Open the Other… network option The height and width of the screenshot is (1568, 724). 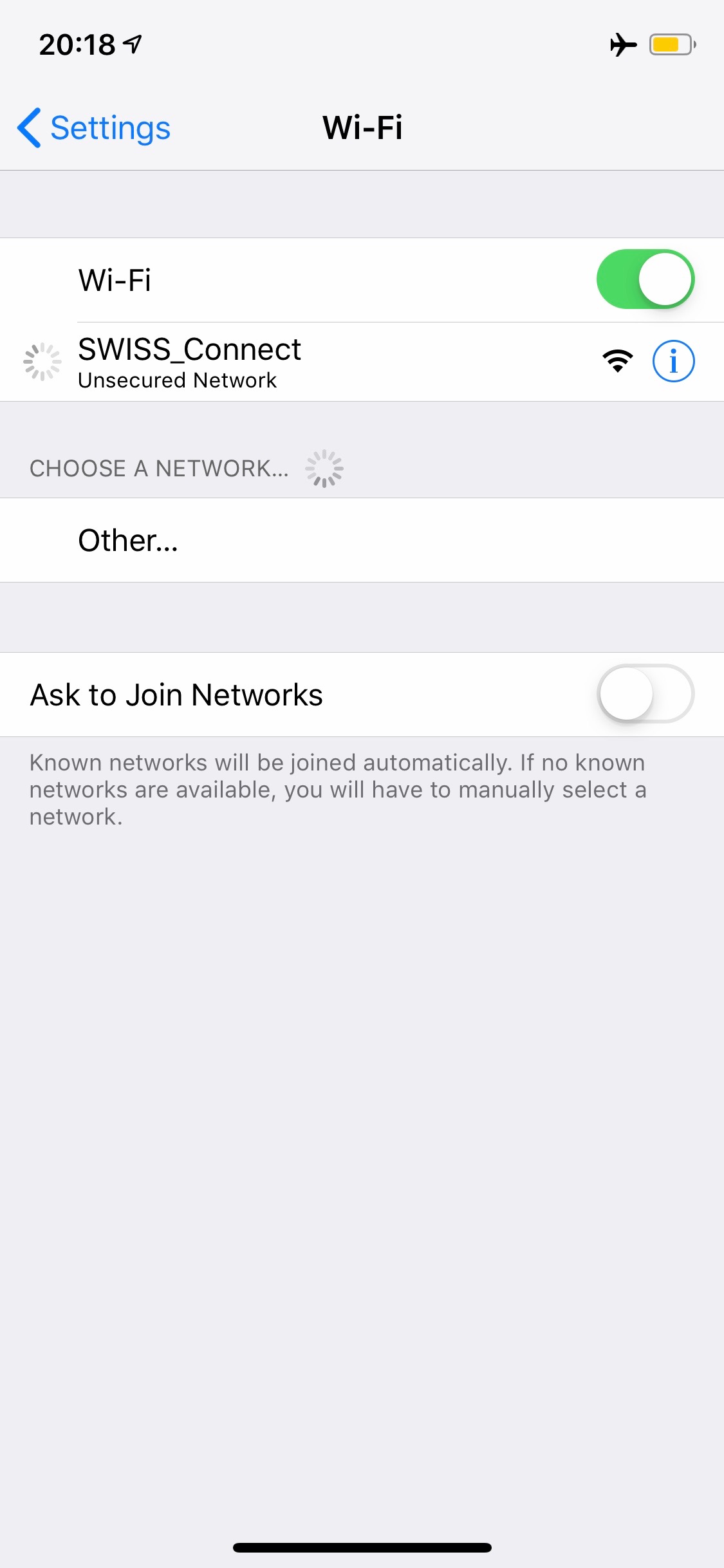tap(129, 541)
